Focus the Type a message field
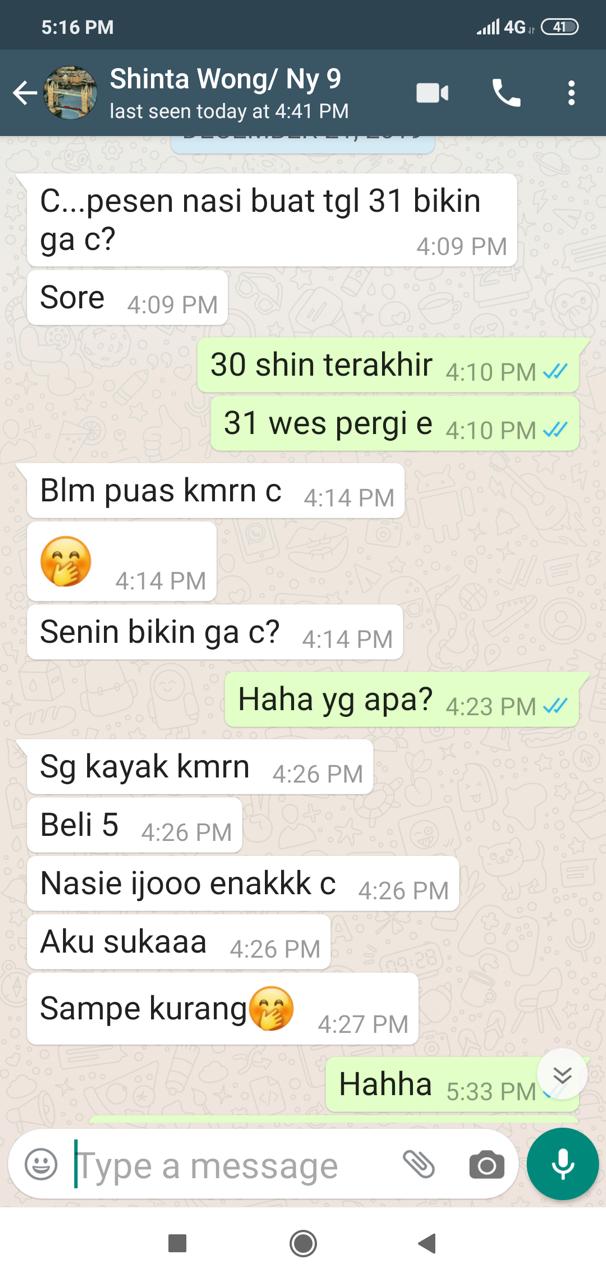The width and height of the screenshot is (606, 1280). tap(230, 1165)
